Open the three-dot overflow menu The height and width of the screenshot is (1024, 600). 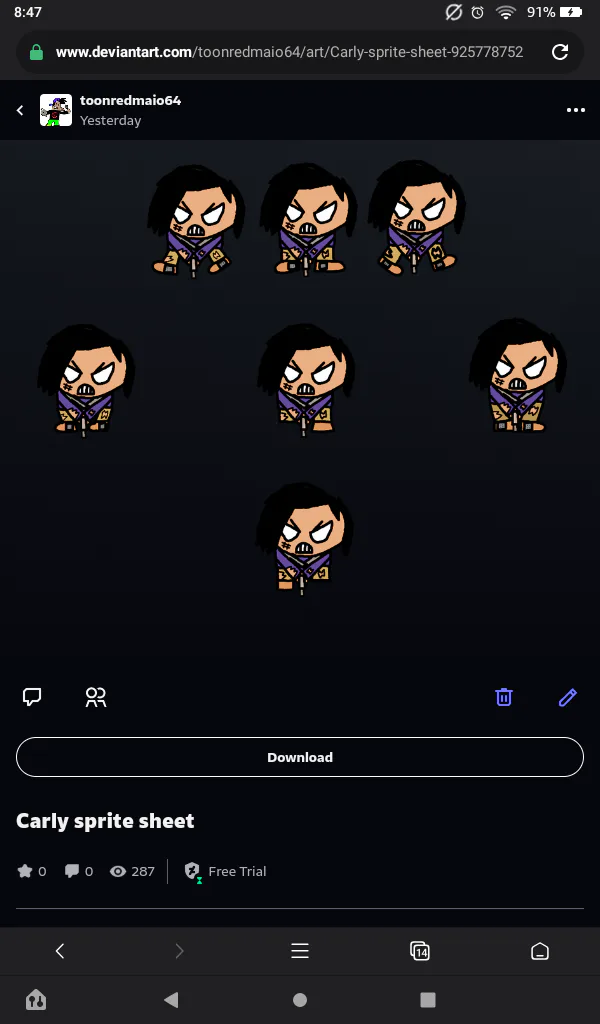click(576, 110)
